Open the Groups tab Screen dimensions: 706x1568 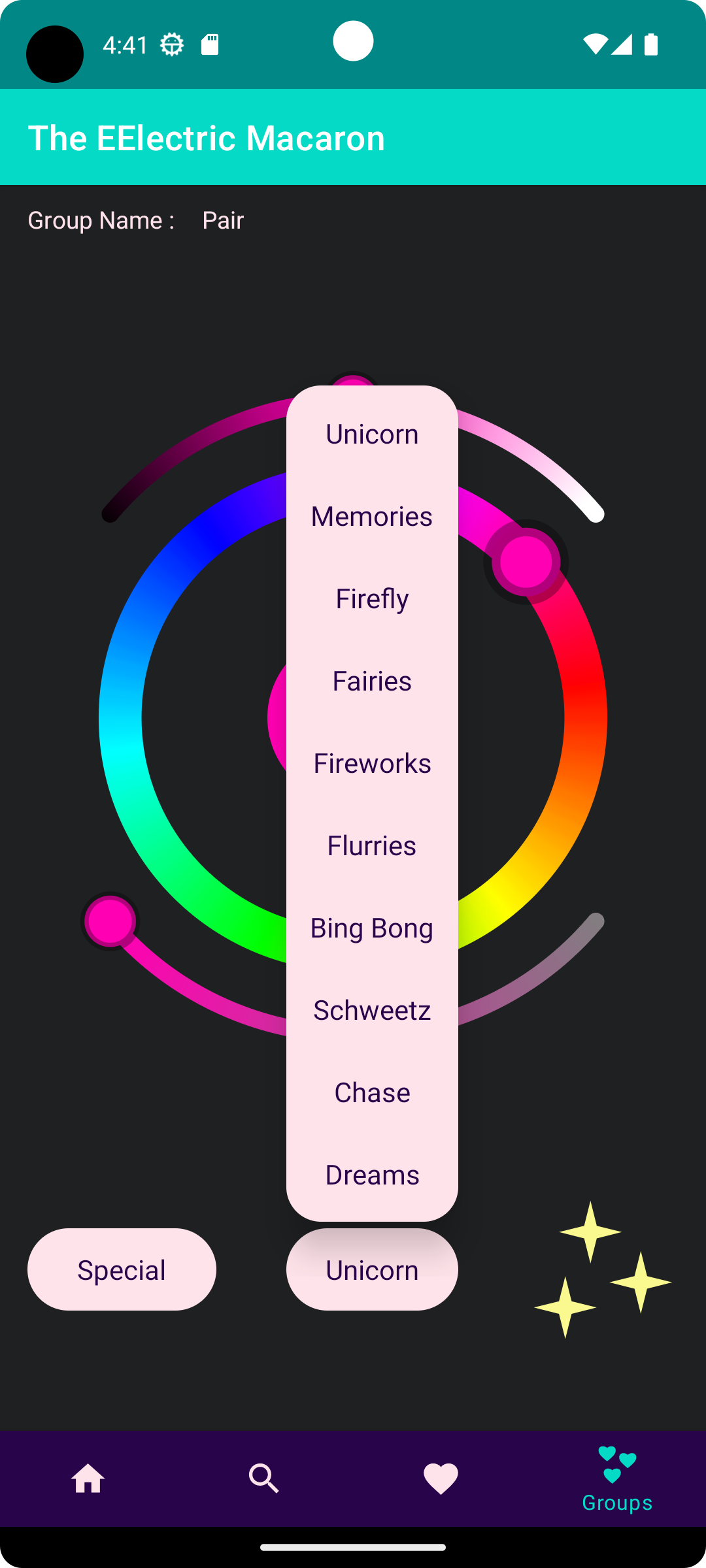pyautogui.click(x=616, y=1478)
